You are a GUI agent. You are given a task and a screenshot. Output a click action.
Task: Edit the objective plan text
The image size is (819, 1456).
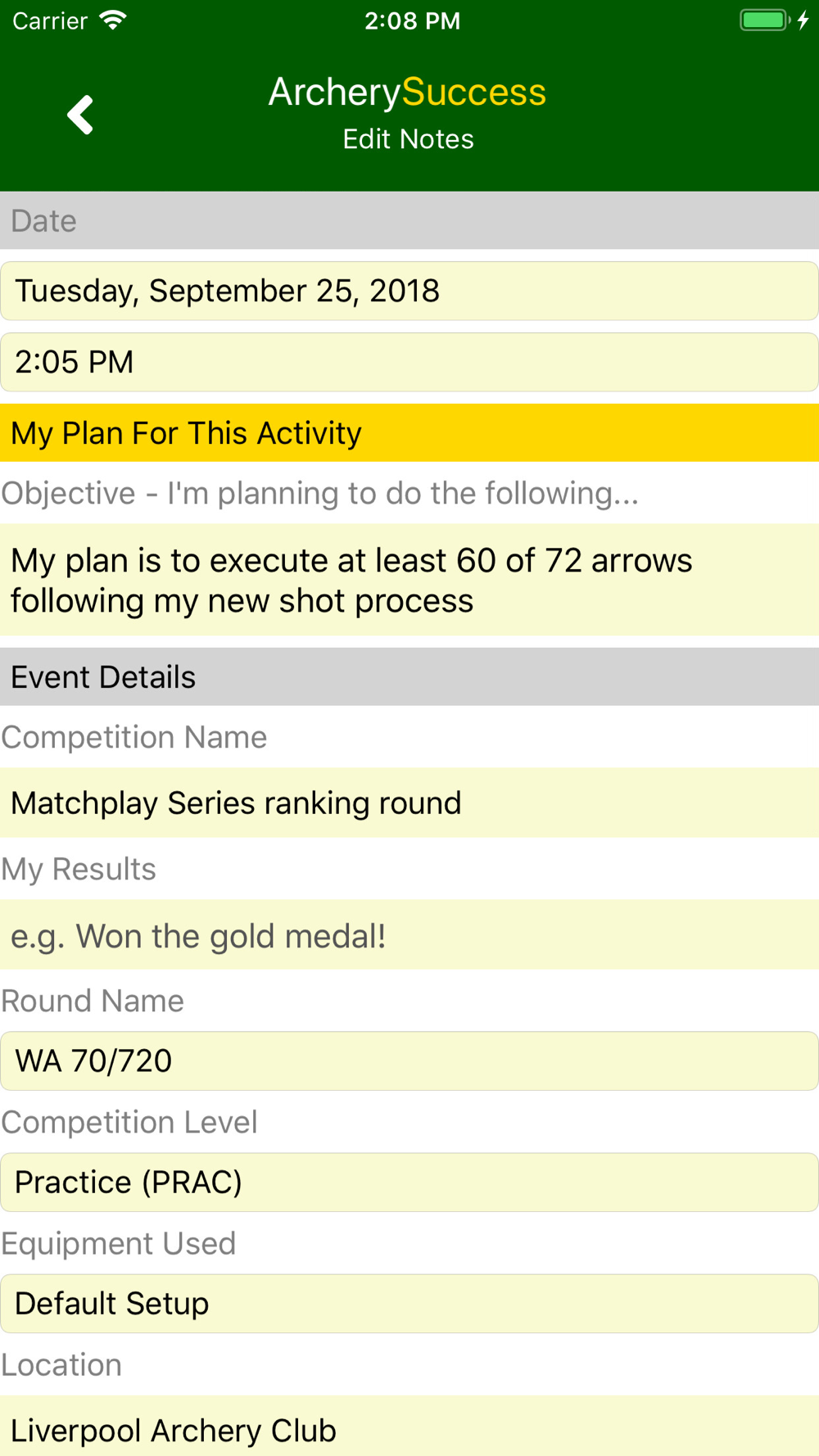[x=409, y=580]
